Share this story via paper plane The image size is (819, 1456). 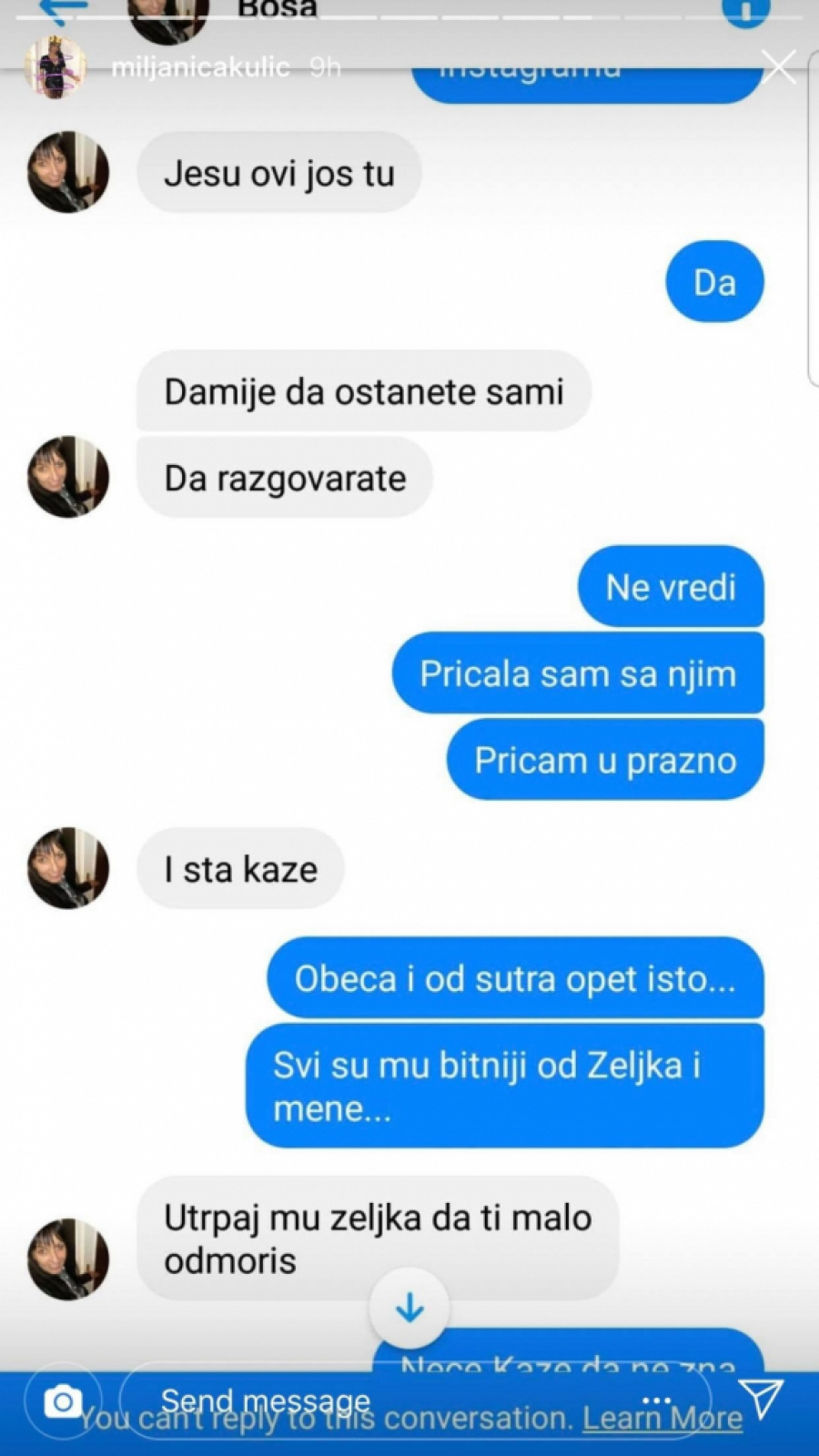coord(761,1399)
